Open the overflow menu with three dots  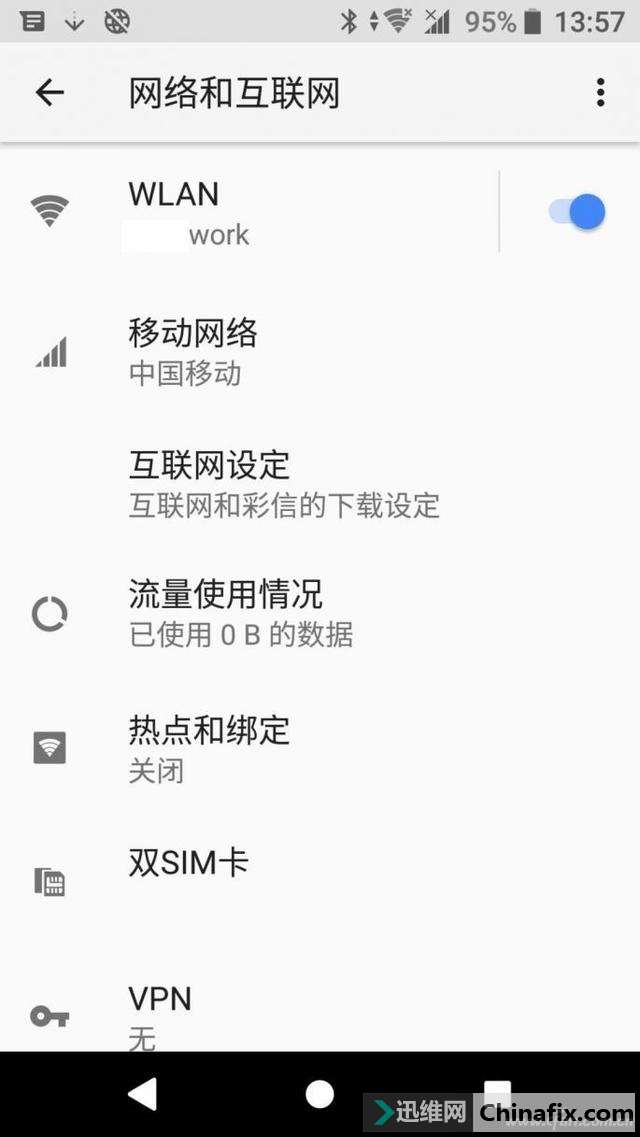tap(600, 93)
